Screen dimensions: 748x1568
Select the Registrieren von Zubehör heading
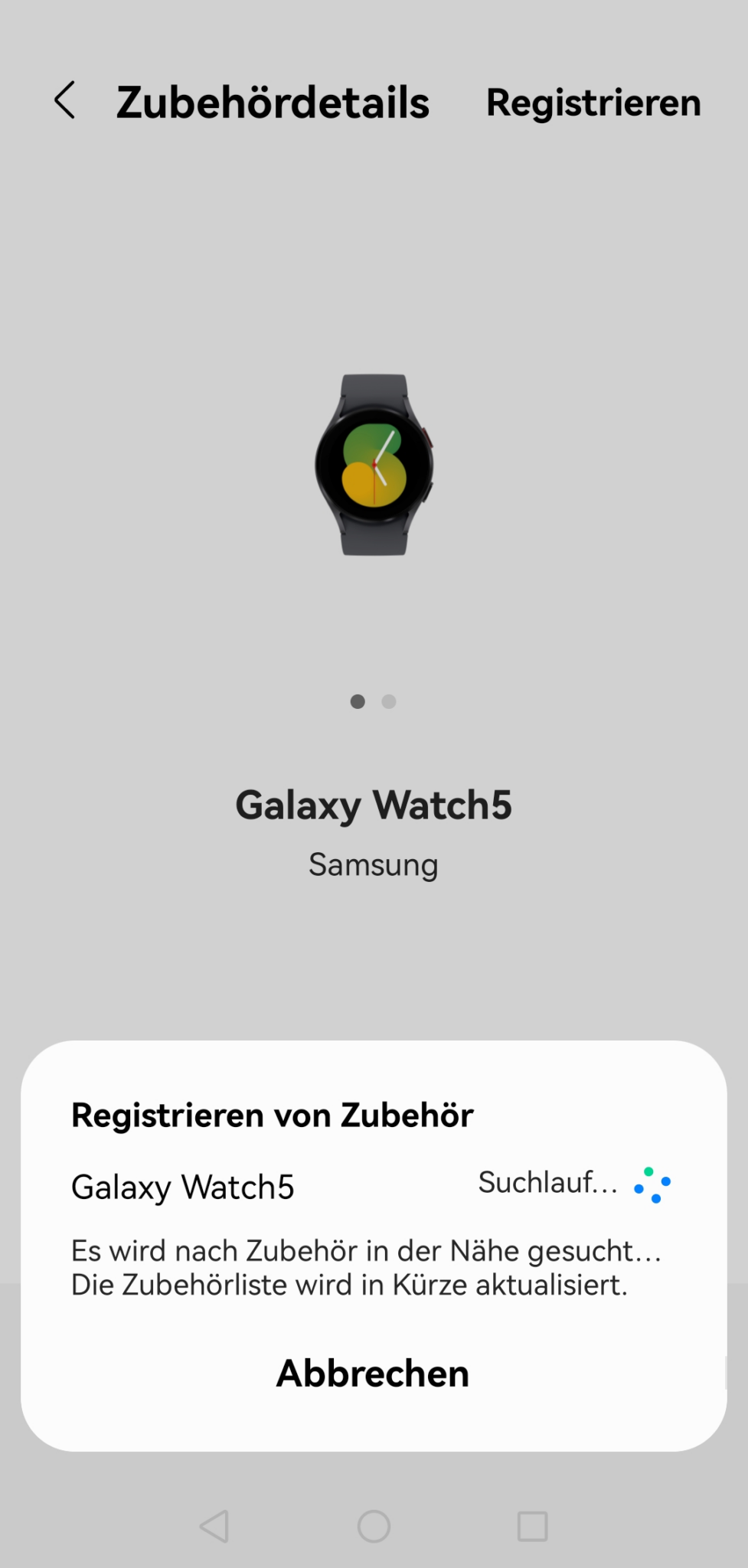pyautogui.click(x=273, y=1115)
